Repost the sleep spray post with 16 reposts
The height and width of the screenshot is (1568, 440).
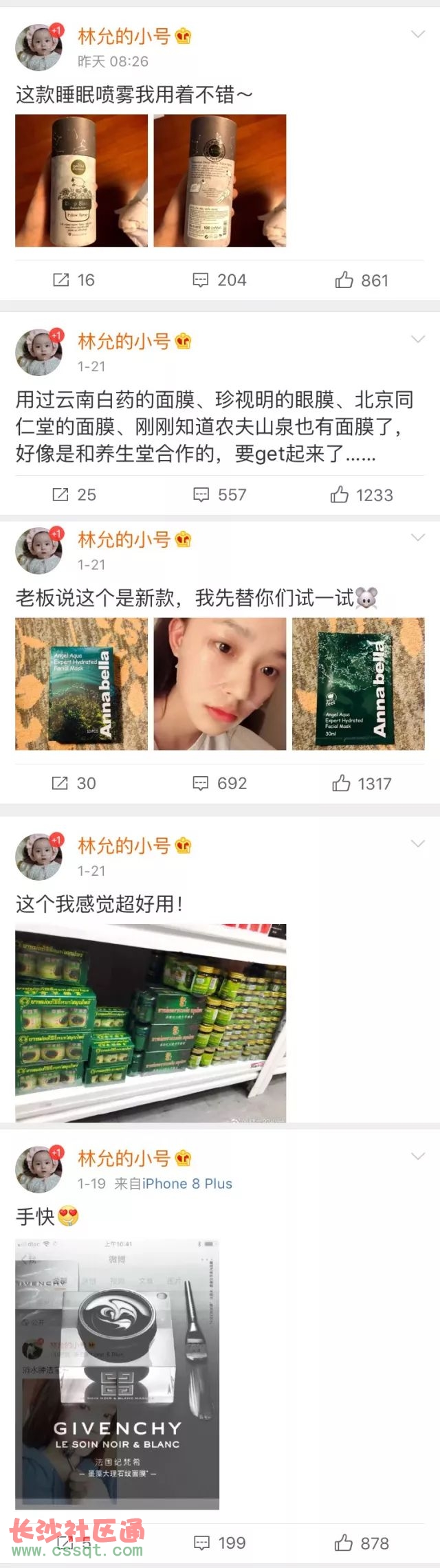tap(74, 280)
